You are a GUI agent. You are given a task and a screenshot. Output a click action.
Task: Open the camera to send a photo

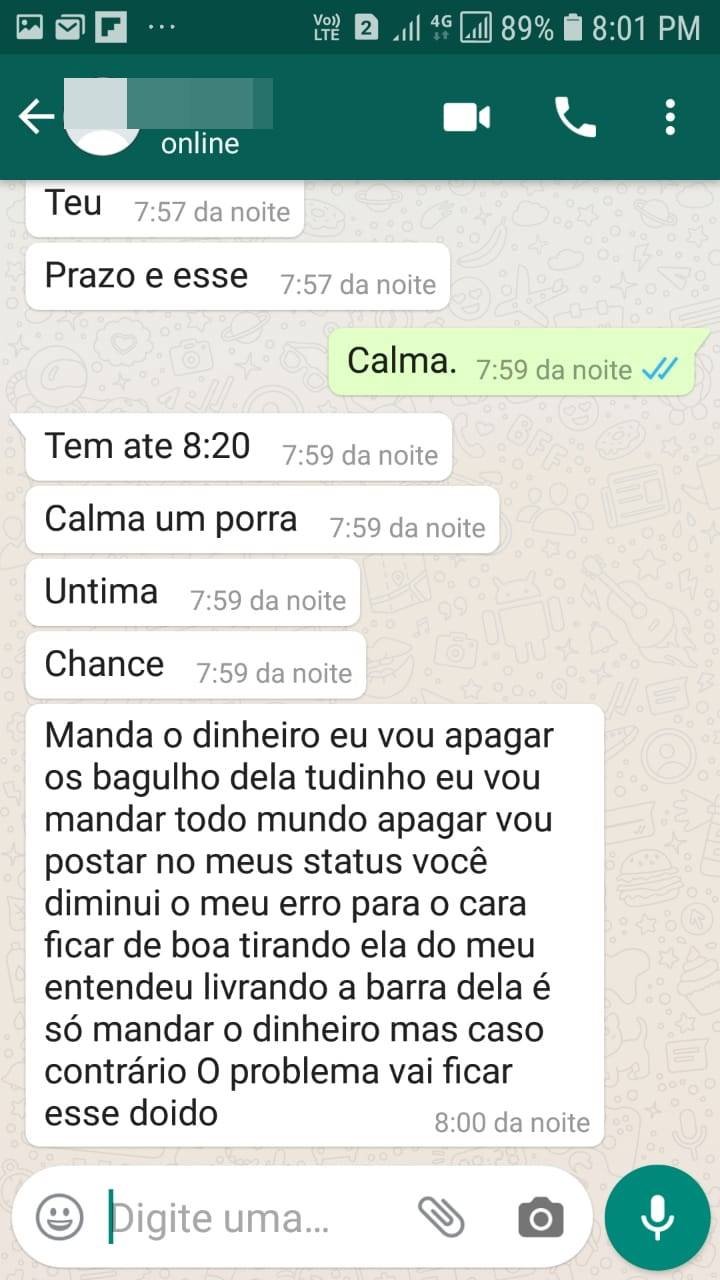541,1218
